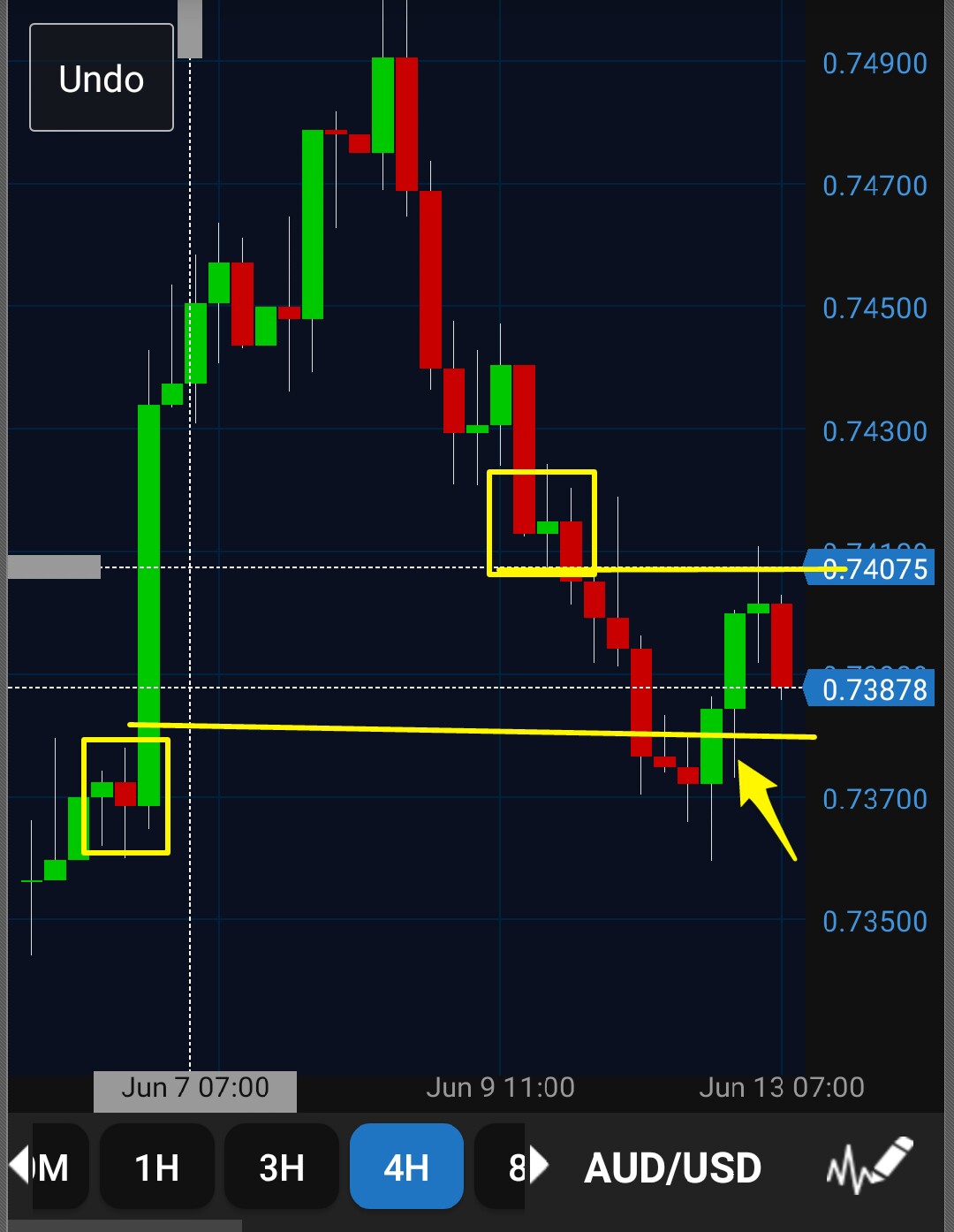Show earlier timeframes with left arrow
954x1232 pixels.
(19, 1165)
